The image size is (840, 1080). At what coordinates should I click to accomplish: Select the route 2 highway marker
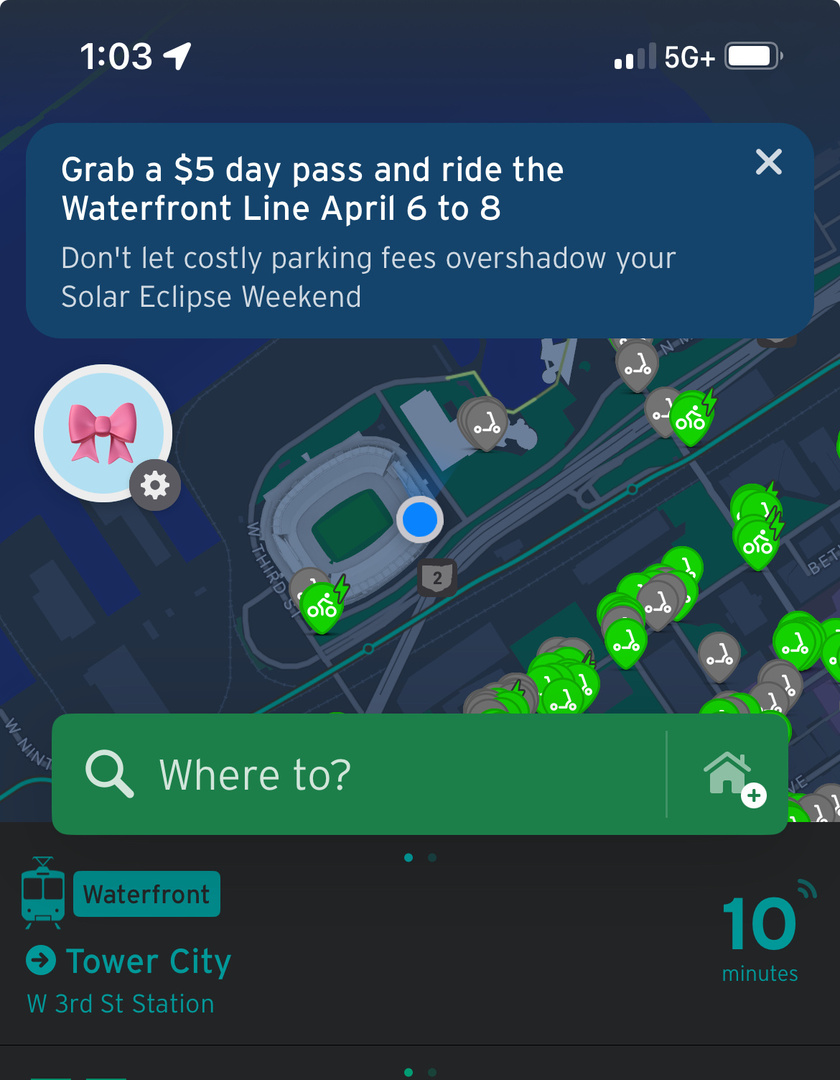[437, 577]
